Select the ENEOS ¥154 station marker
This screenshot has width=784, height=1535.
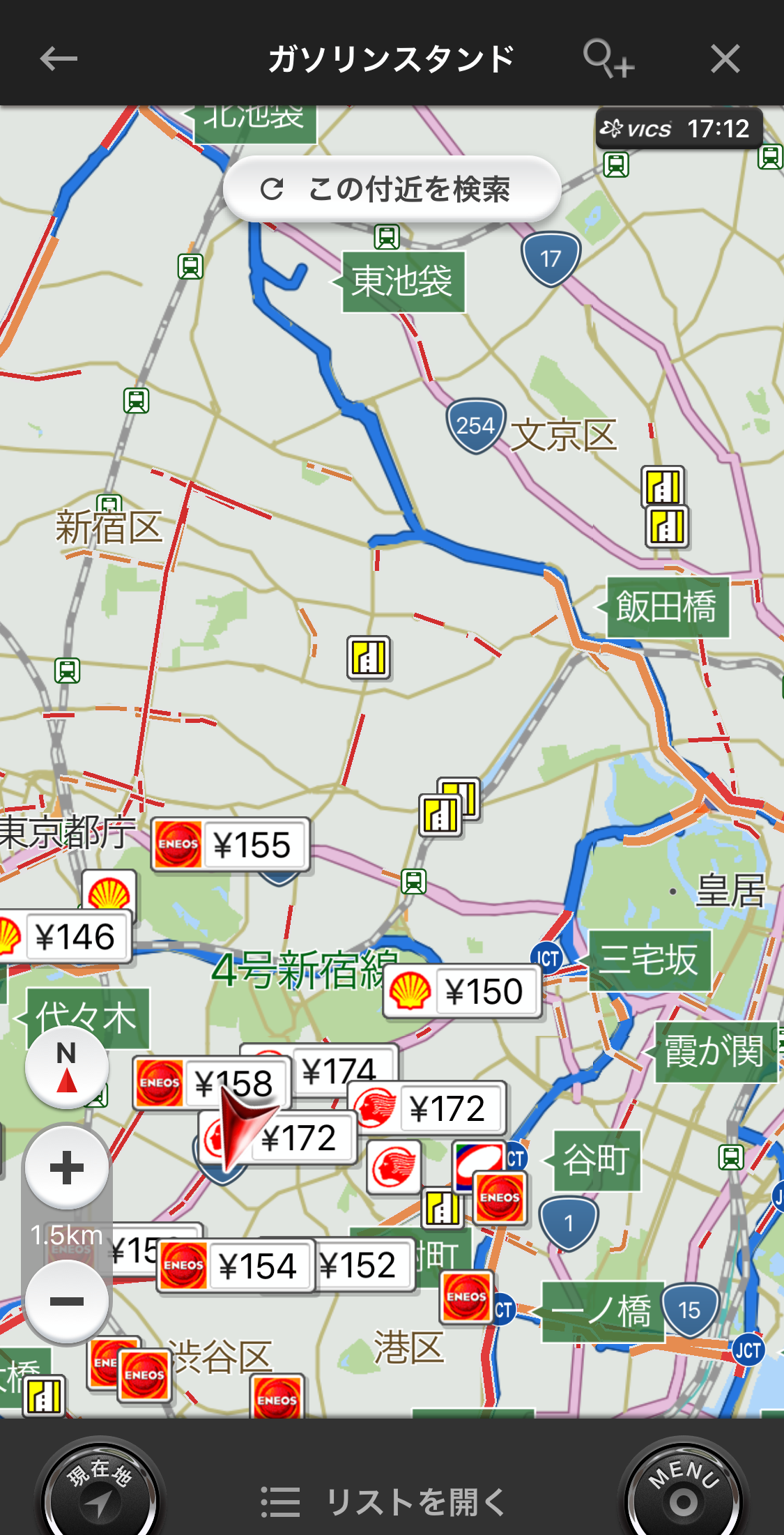point(236,1266)
